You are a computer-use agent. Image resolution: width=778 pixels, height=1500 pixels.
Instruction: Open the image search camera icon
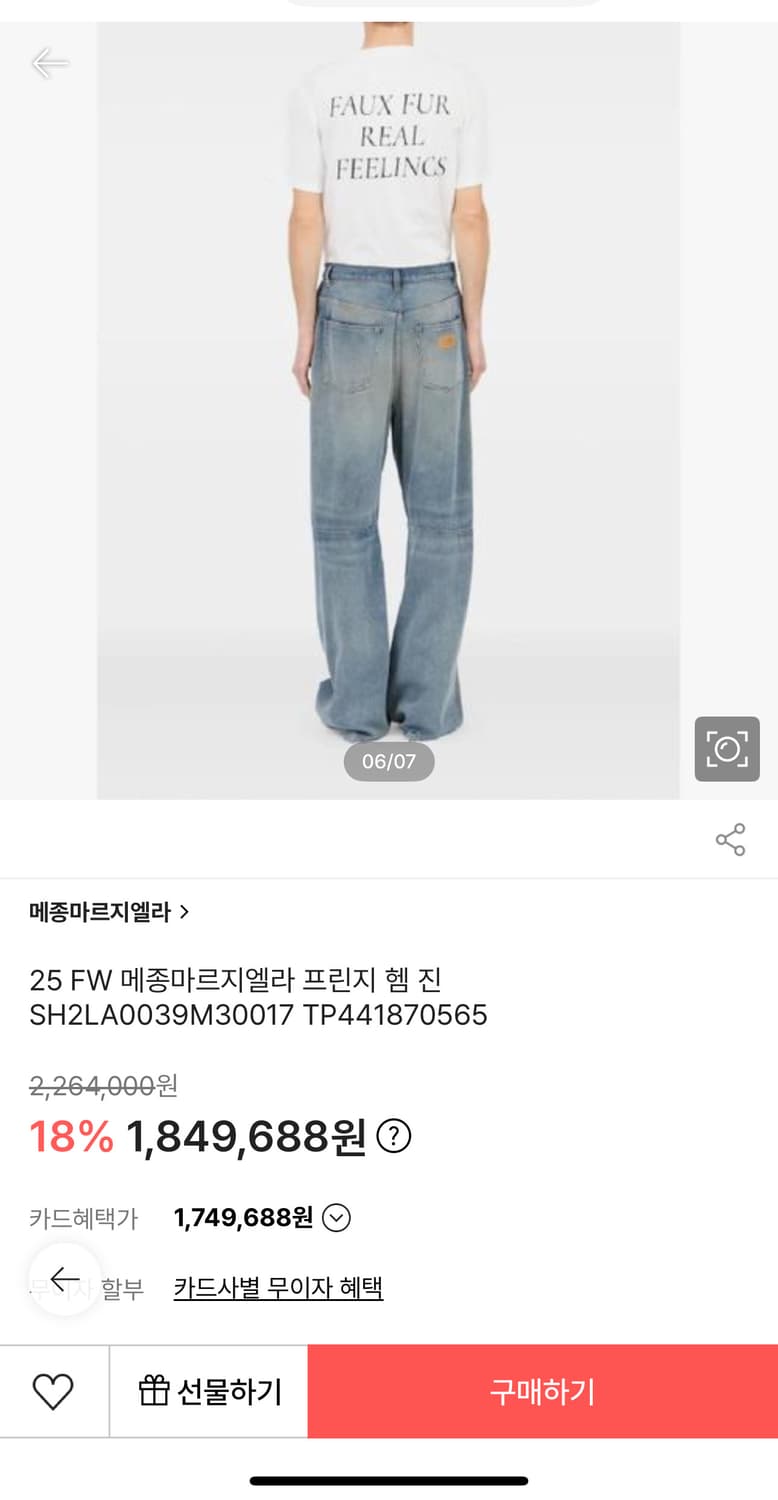click(727, 750)
